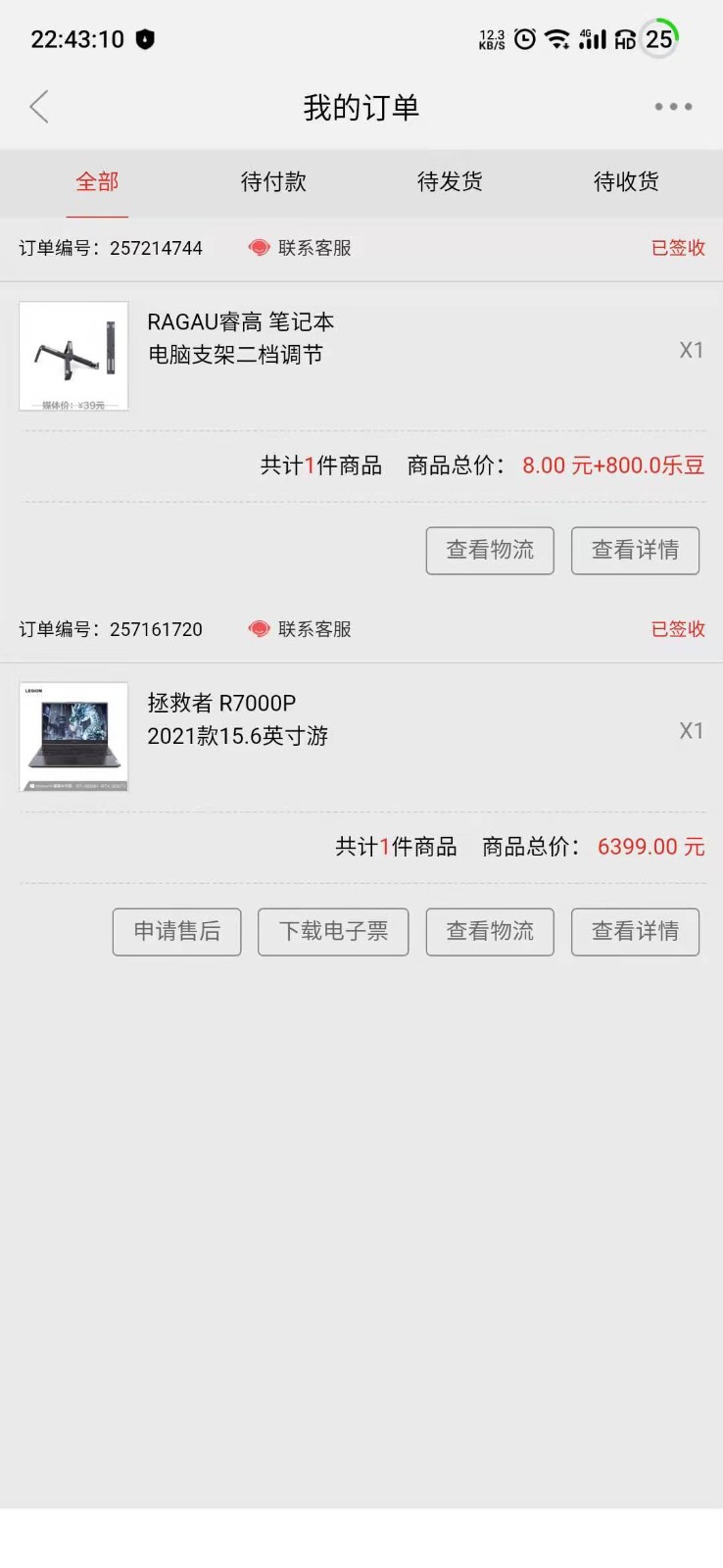Switch to the 待付款 tab
The width and height of the screenshot is (723, 1568).
coord(273,182)
